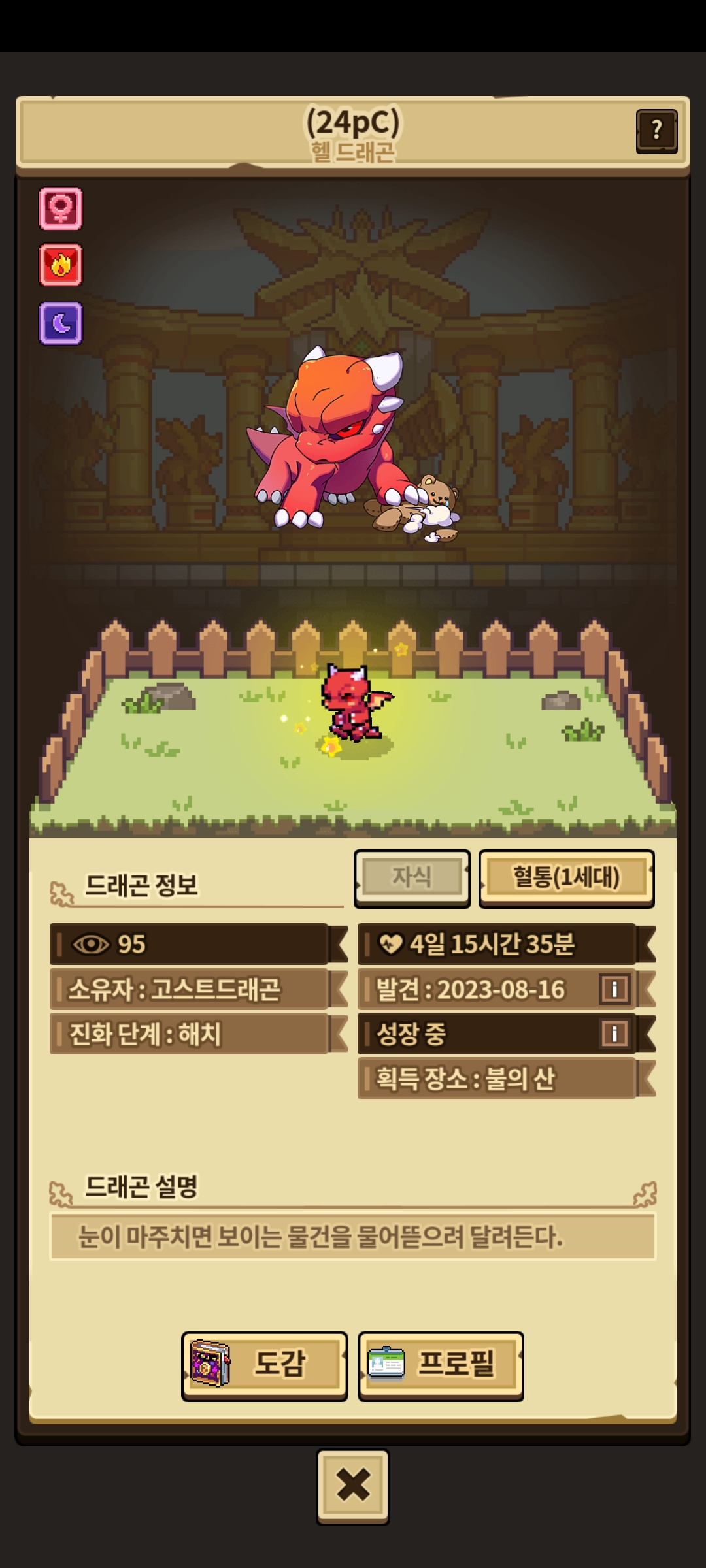
Task: Open the 자식 offspring button
Action: click(x=412, y=877)
